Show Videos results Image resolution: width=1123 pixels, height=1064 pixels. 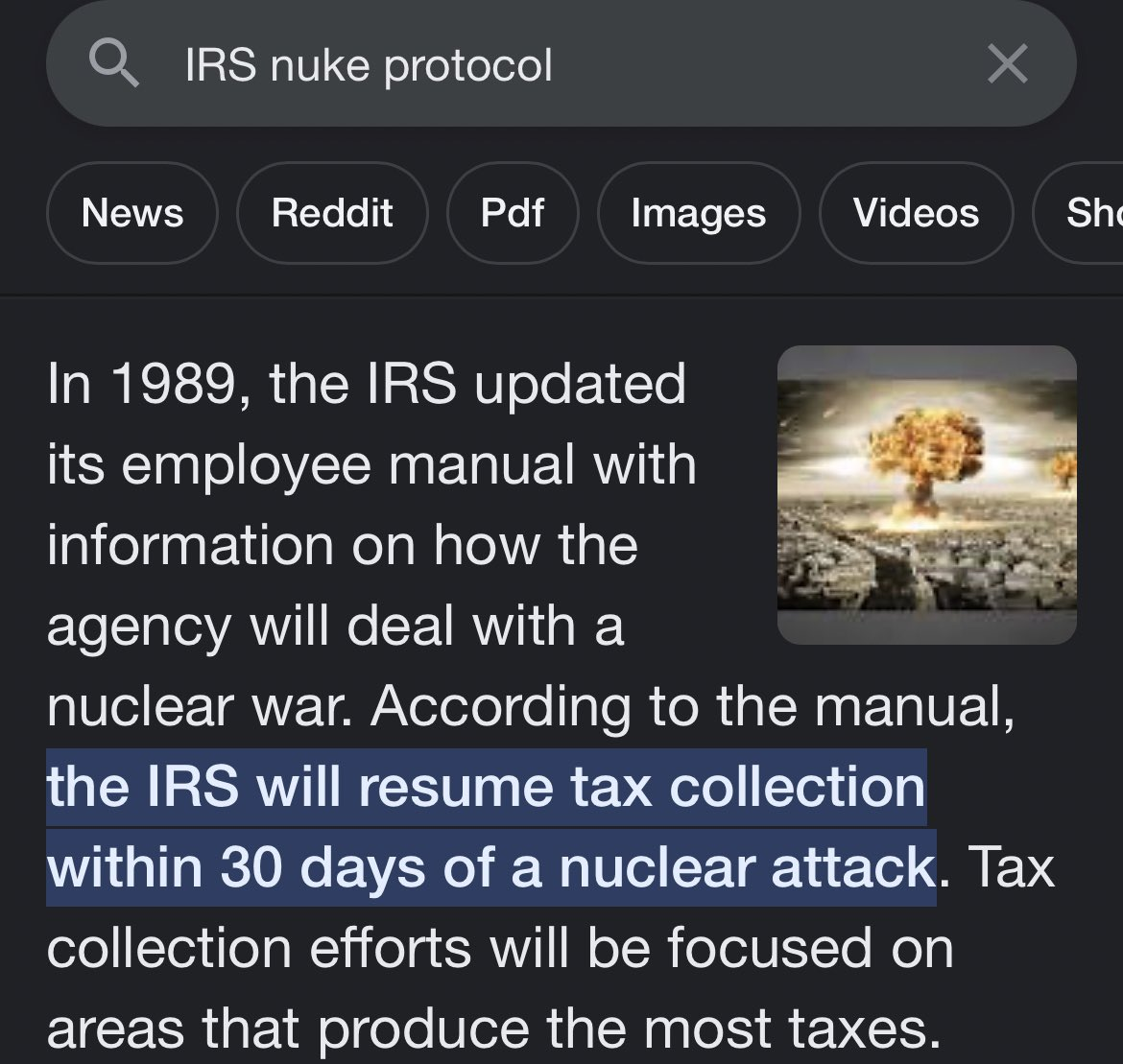(916, 213)
